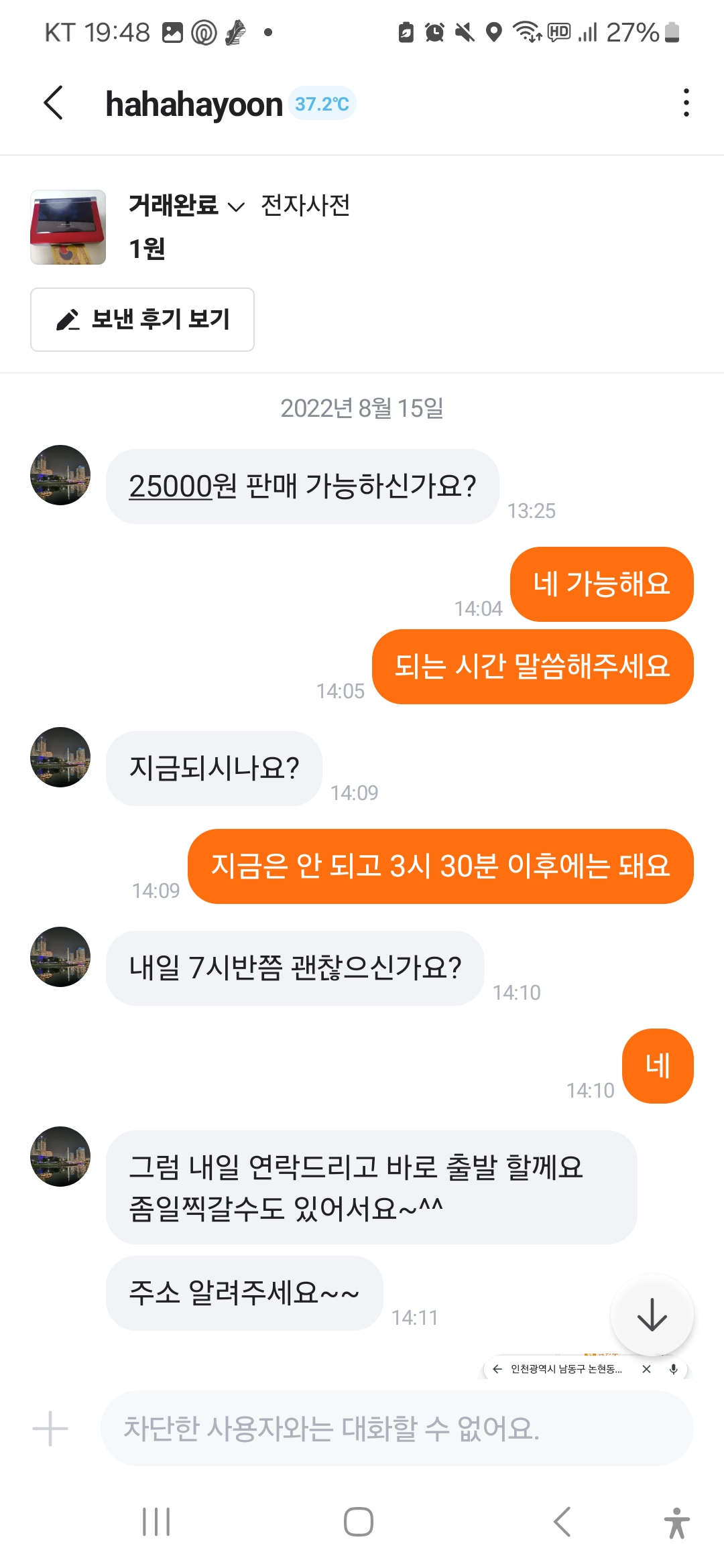
Task: Jump to the latest message
Action: tap(652, 1315)
